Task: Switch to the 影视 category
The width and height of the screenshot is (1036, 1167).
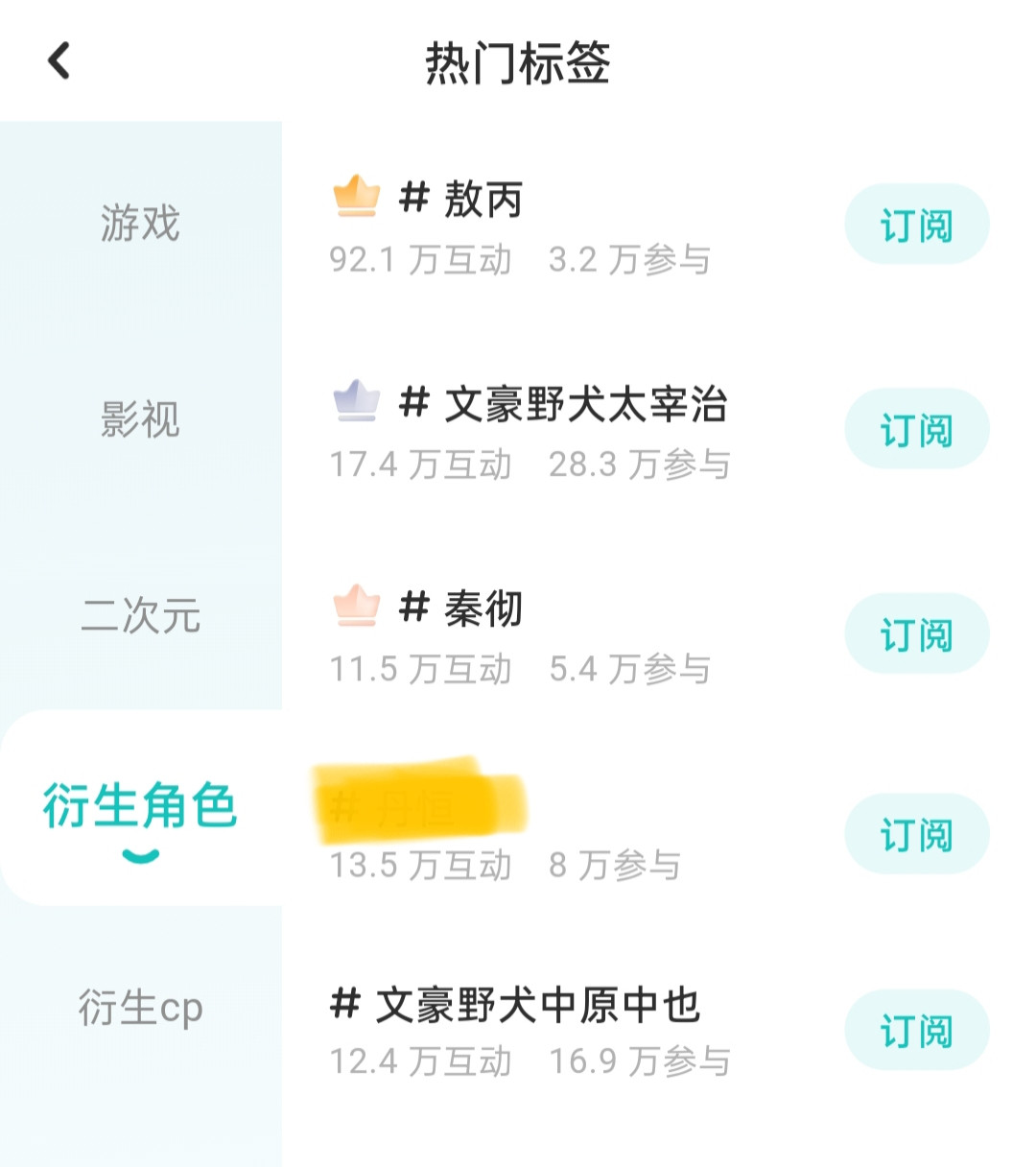Action: (x=140, y=419)
